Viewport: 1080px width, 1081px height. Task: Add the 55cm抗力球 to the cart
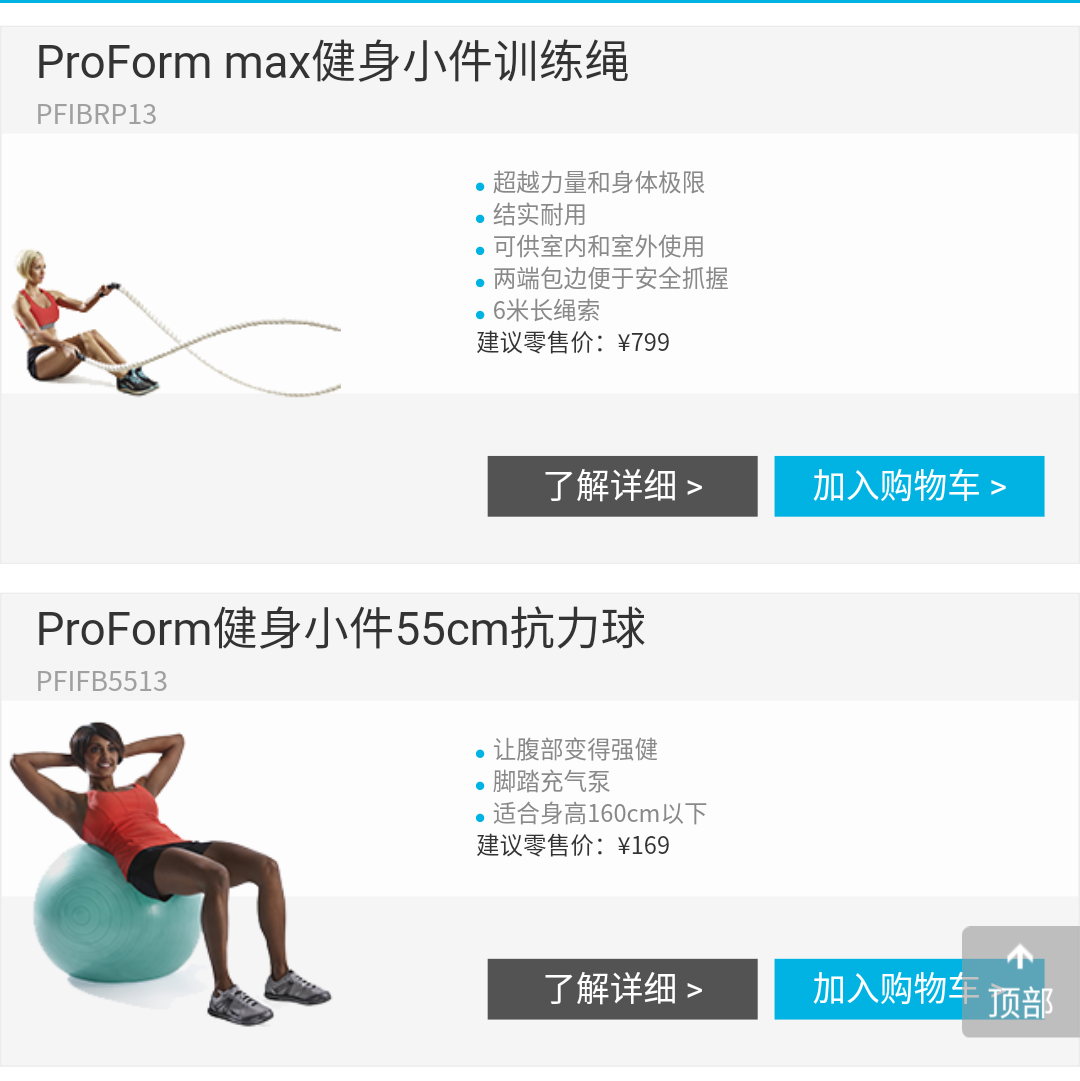[868, 989]
